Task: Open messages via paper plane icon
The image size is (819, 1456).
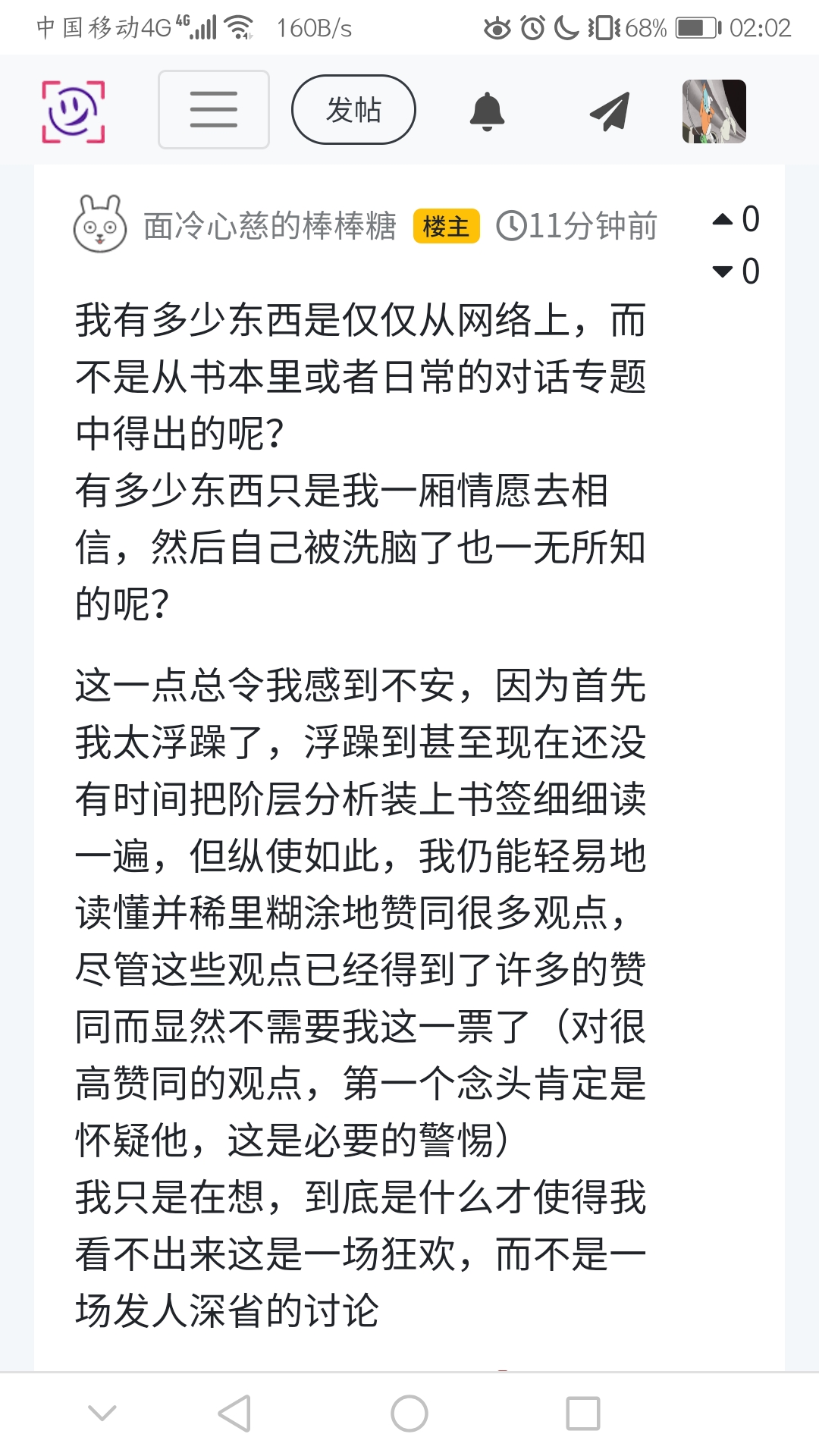Action: [x=610, y=111]
